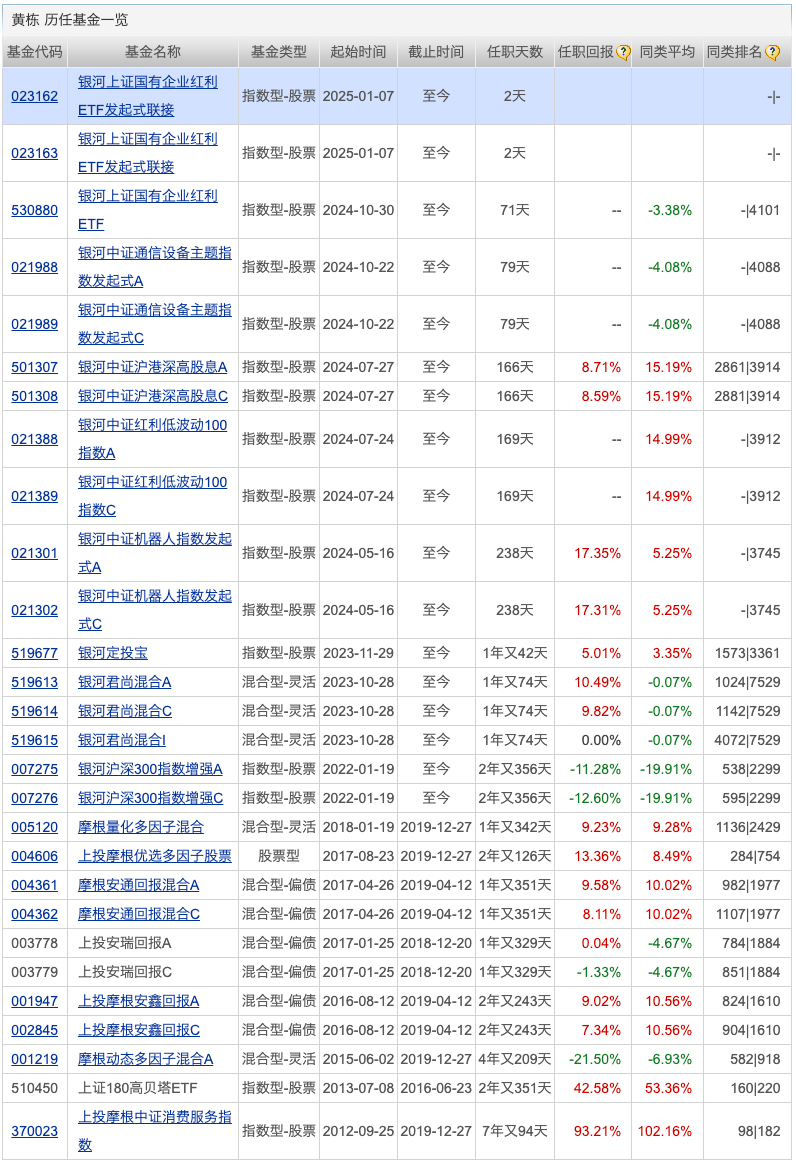Image resolution: width=796 pixels, height=1160 pixels.
Task: Open fund code link 530880
Action: click(34, 210)
